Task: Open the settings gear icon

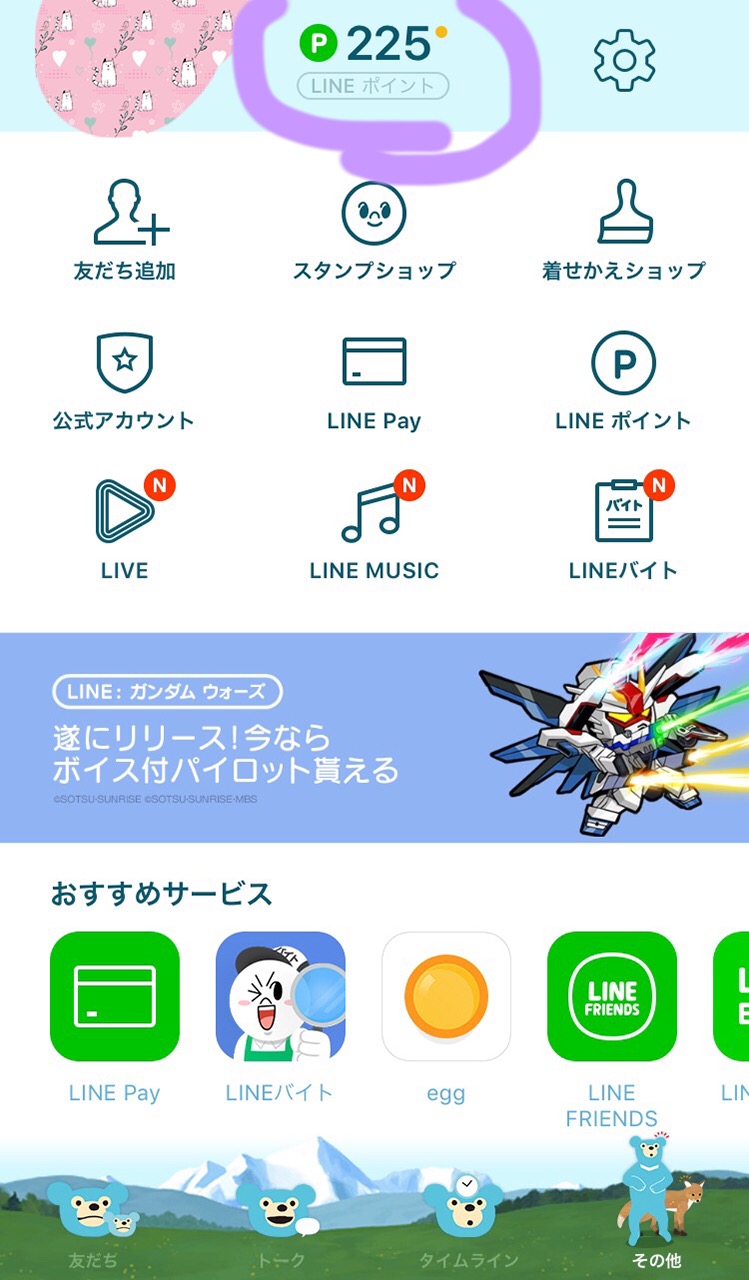Action: [x=624, y=59]
